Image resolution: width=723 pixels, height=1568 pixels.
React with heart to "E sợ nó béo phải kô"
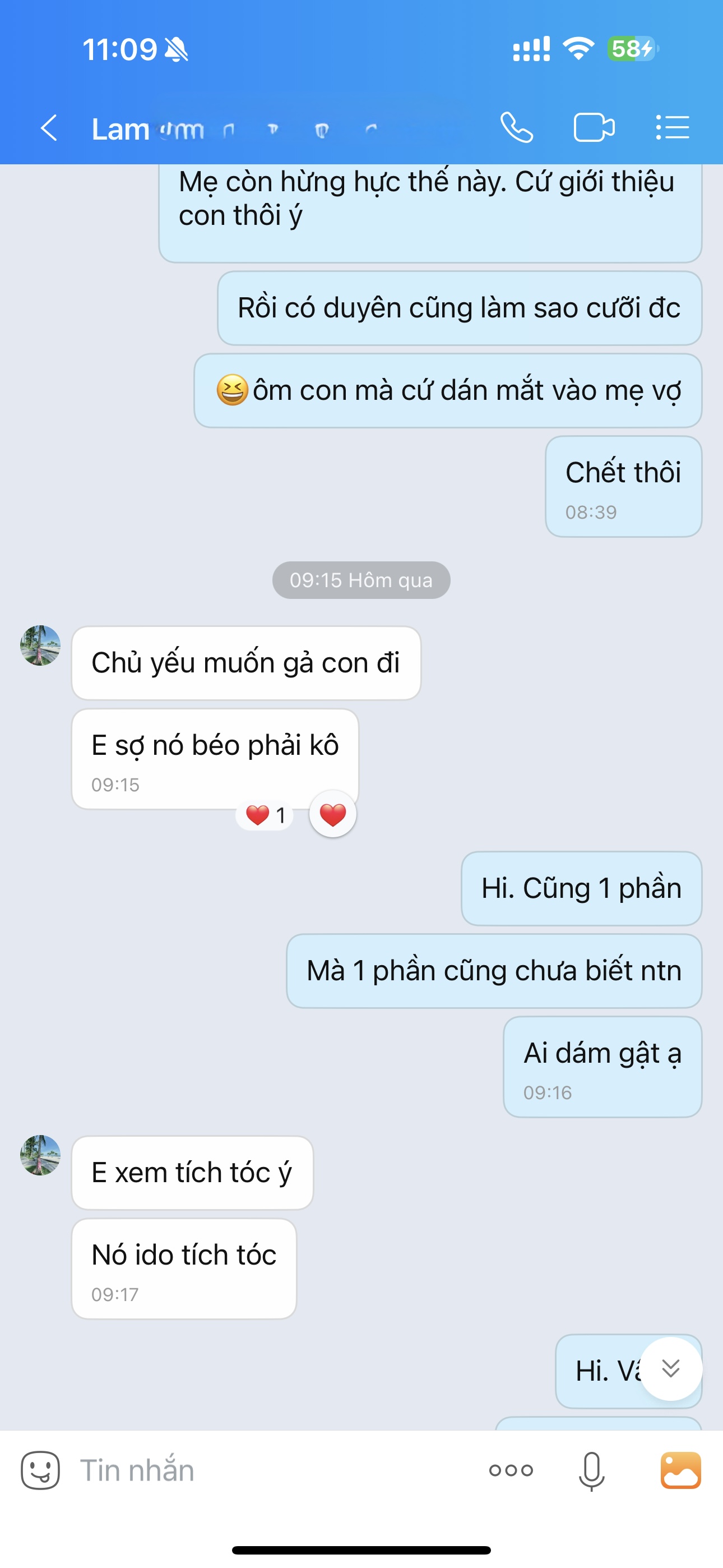click(333, 814)
